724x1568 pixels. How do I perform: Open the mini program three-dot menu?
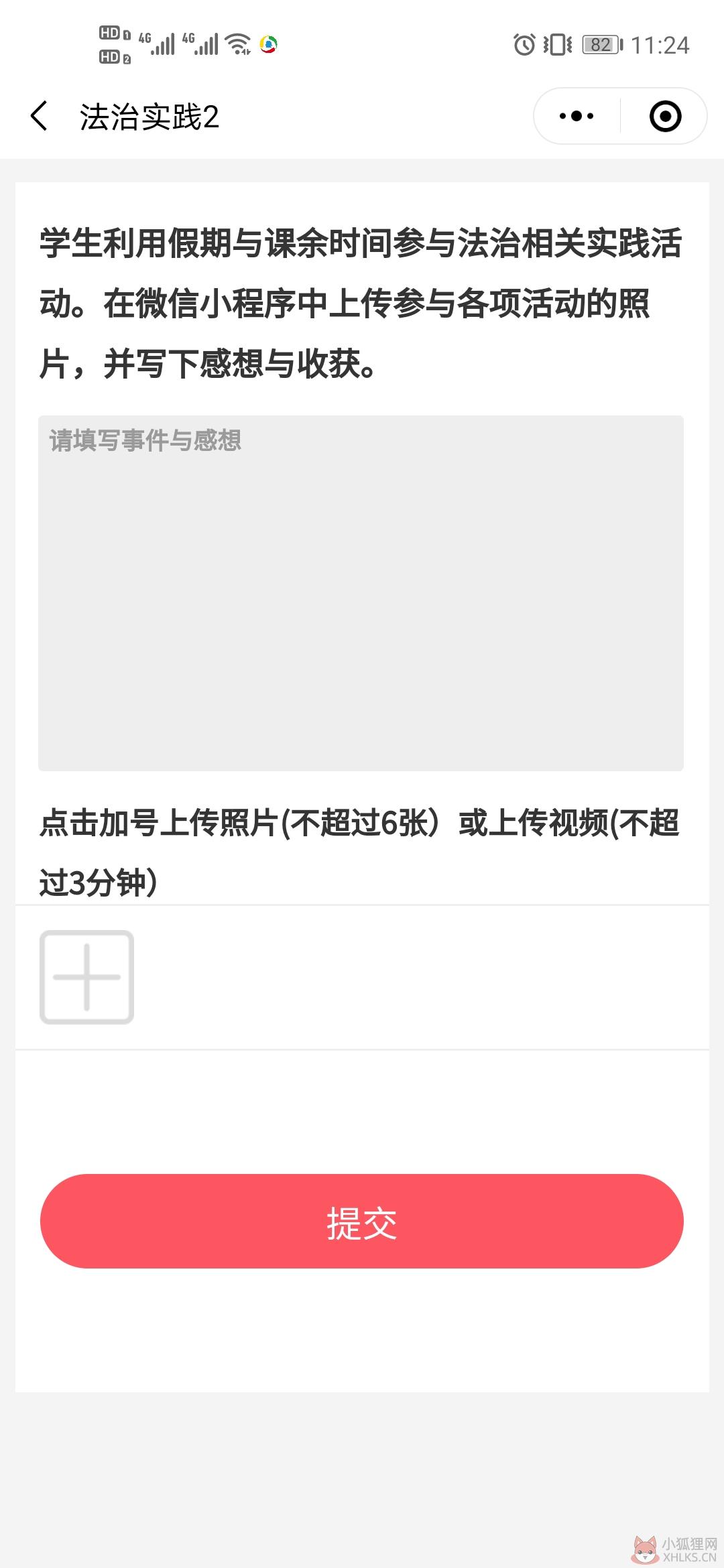tap(577, 116)
